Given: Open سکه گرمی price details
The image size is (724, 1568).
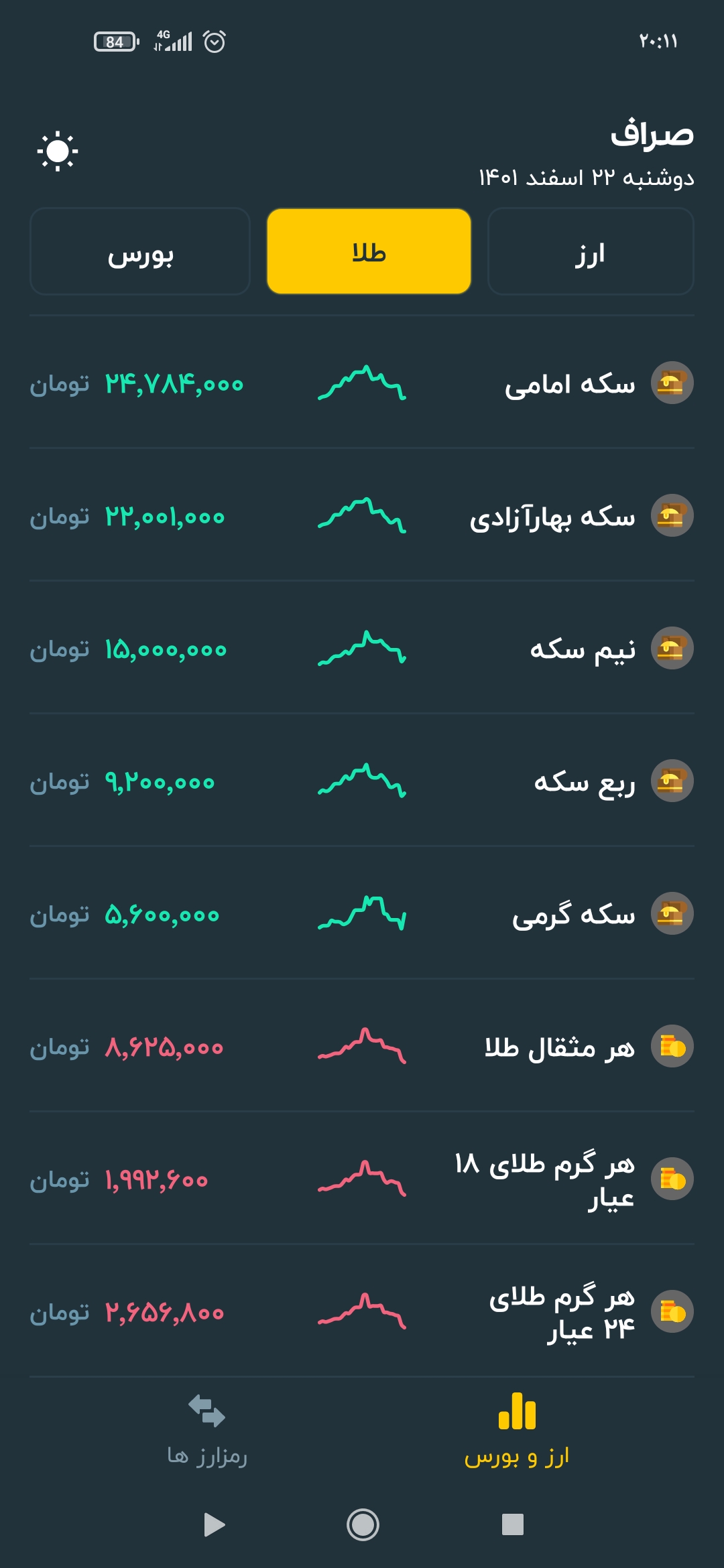Looking at the screenshot, I should [362, 914].
